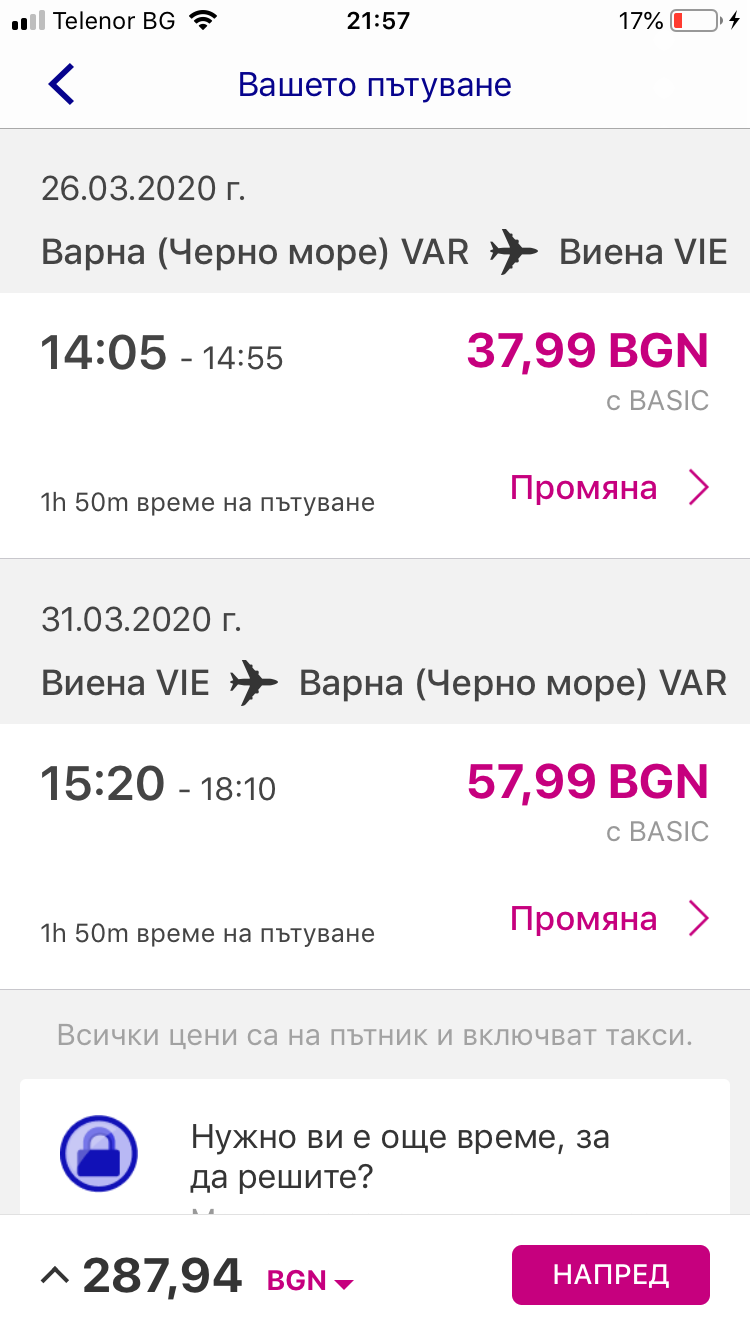The height and width of the screenshot is (1334, 750).
Task: Go back using the top-left arrow
Action: [61, 84]
